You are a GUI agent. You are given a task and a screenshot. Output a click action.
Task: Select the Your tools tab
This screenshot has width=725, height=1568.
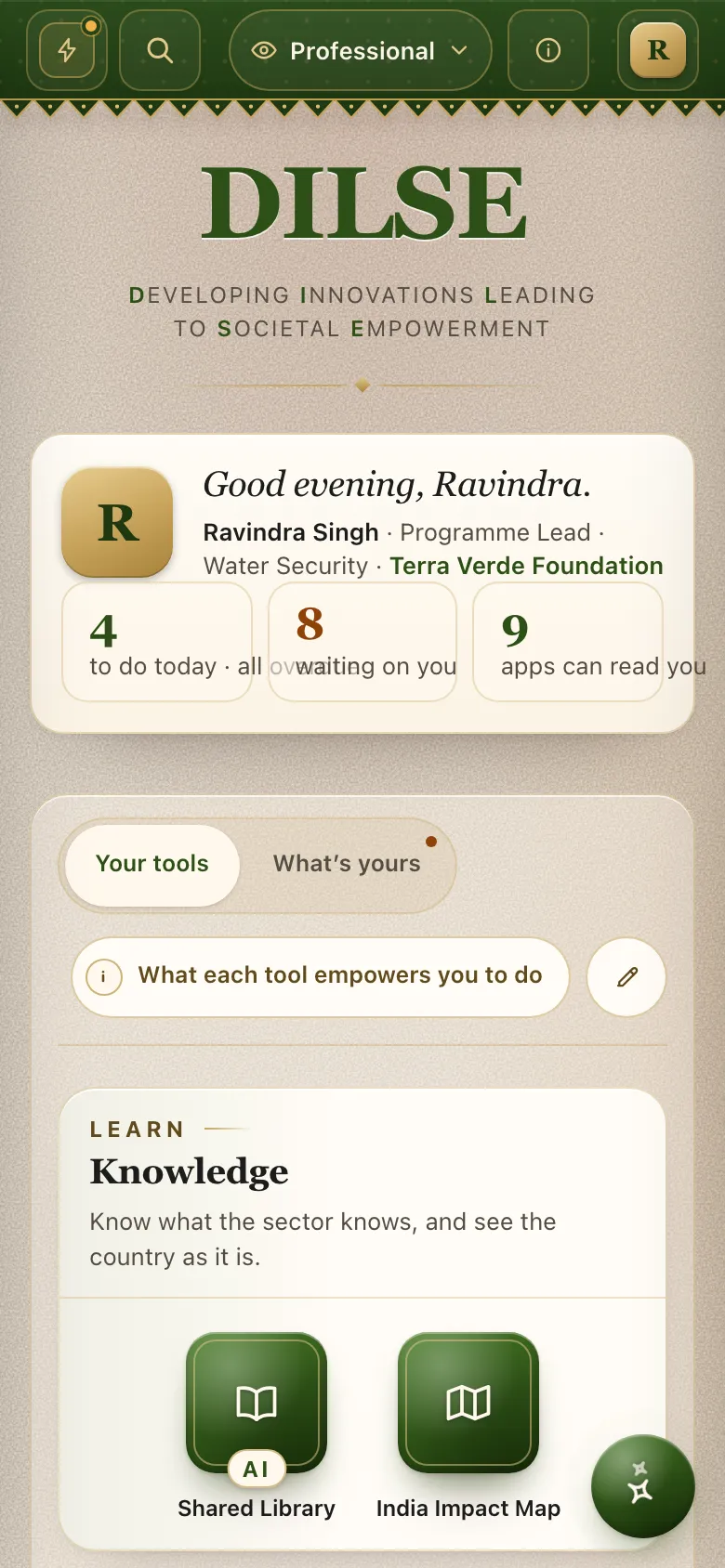point(152,864)
